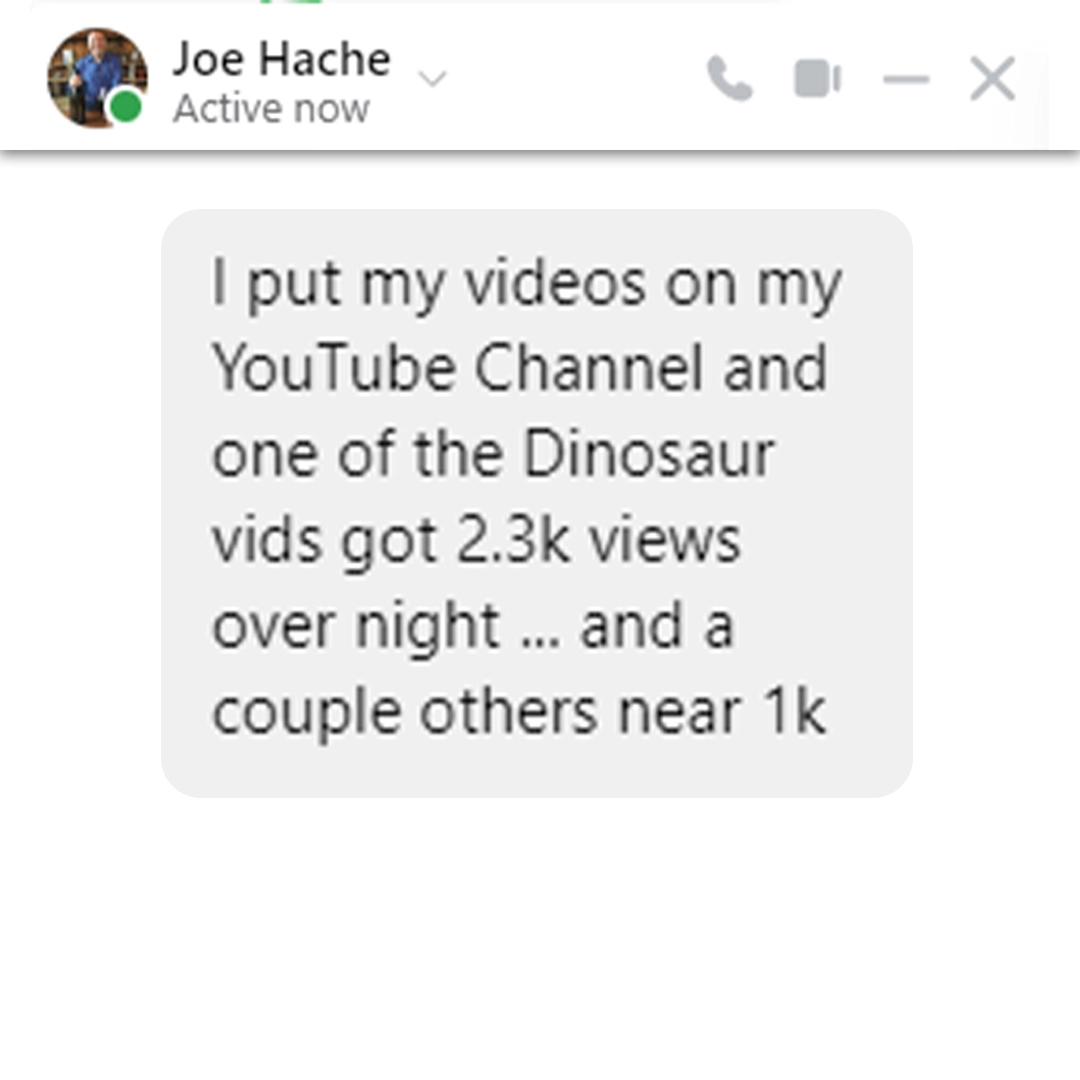Image resolution: width=1080 pixels, height=1080 pixels.
Task: Start a voice call with Joe Hache
Action: coord(729,79)
